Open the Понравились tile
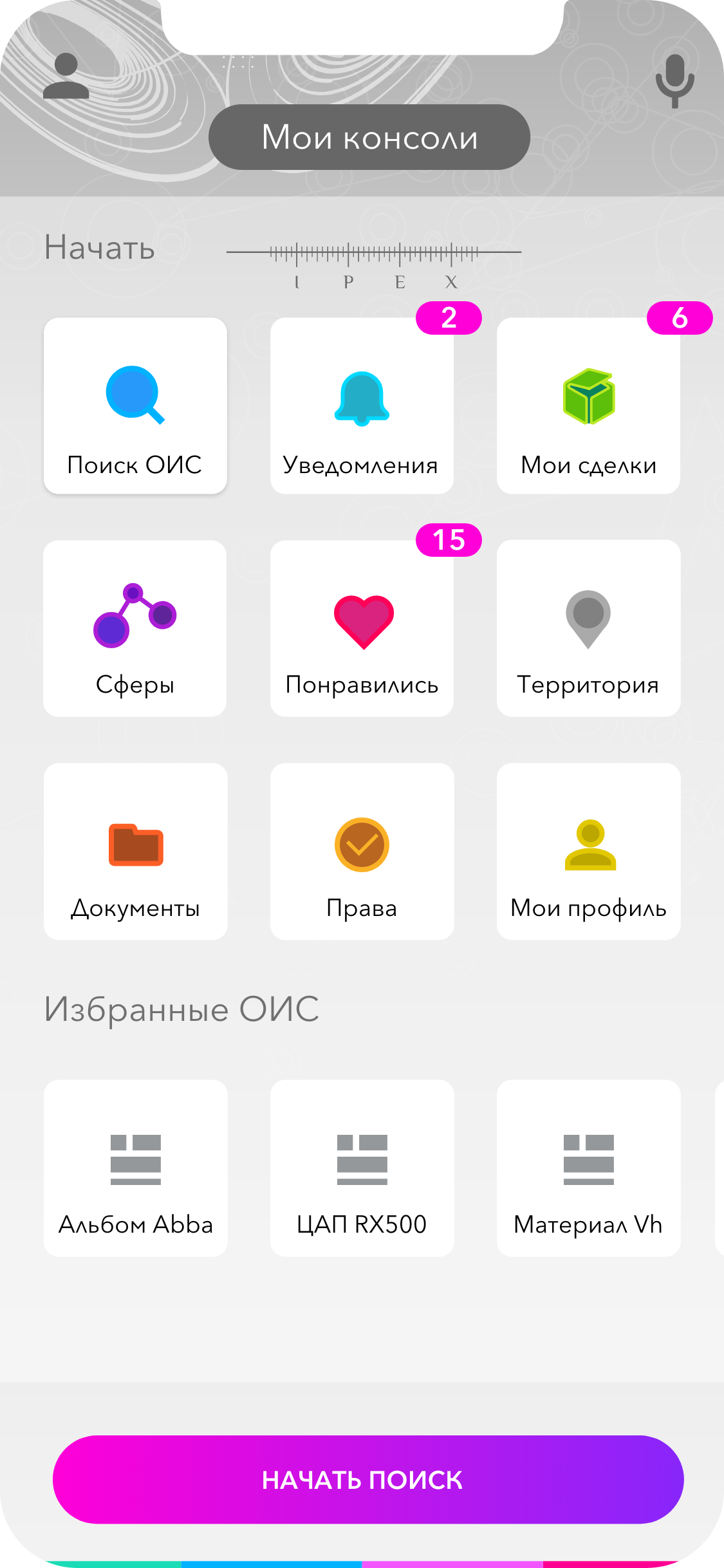The width and height of the screenshot is (724, 1568). (x=362, y=628)
